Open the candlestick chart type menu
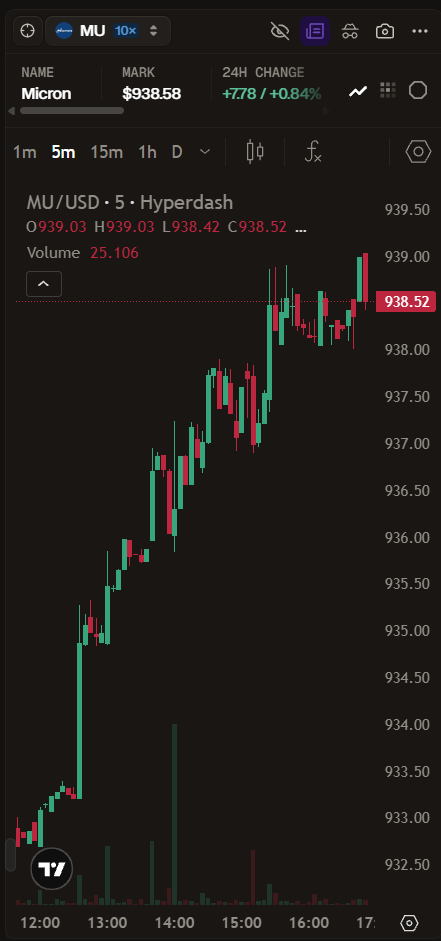The width and height of the screenshot is (441, 941). [255, 152]
